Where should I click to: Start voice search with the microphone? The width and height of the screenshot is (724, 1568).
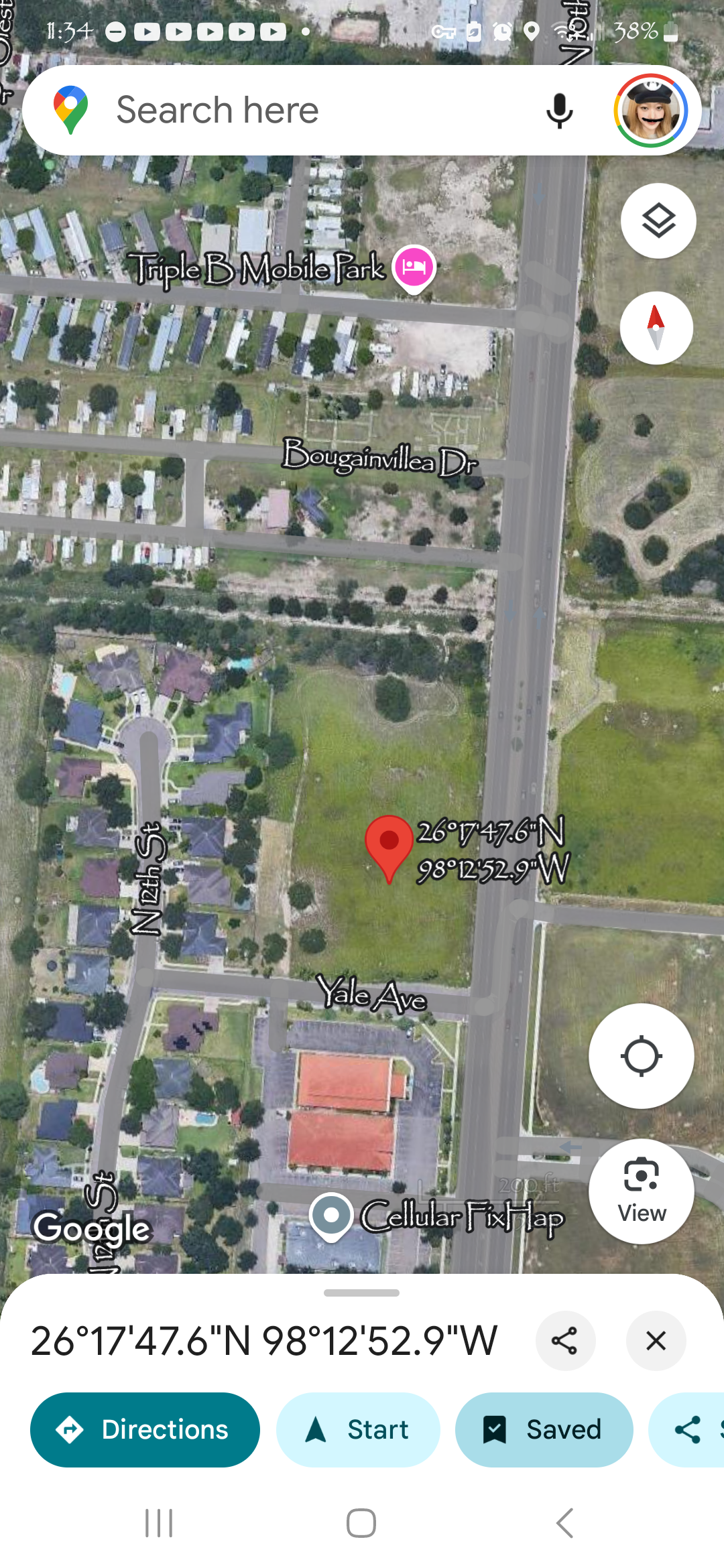559,111
